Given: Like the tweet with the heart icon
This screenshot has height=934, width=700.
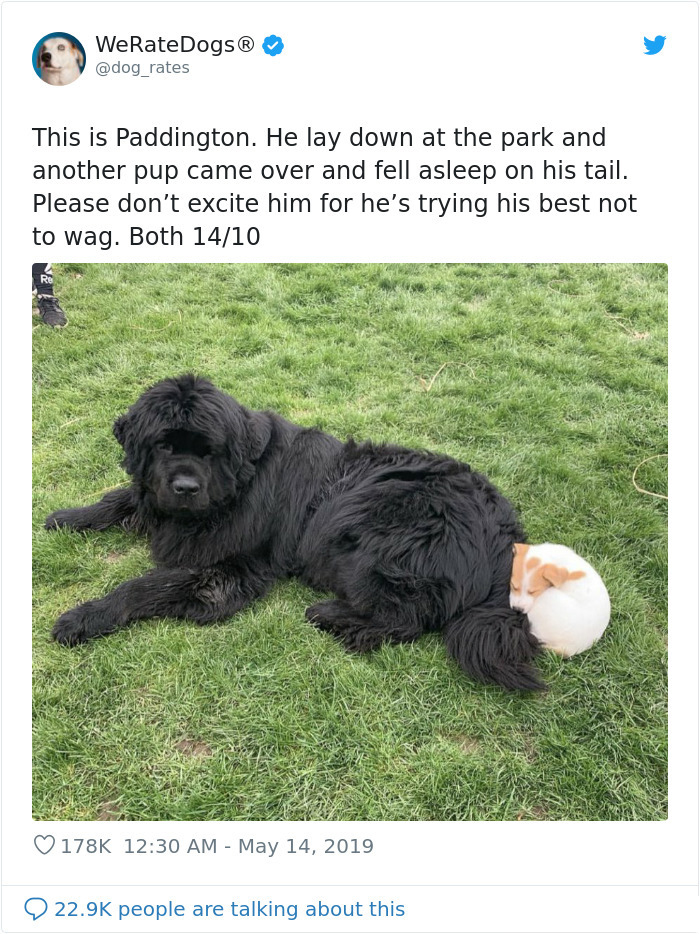Looking at the screenshot, I should point(44,846).
